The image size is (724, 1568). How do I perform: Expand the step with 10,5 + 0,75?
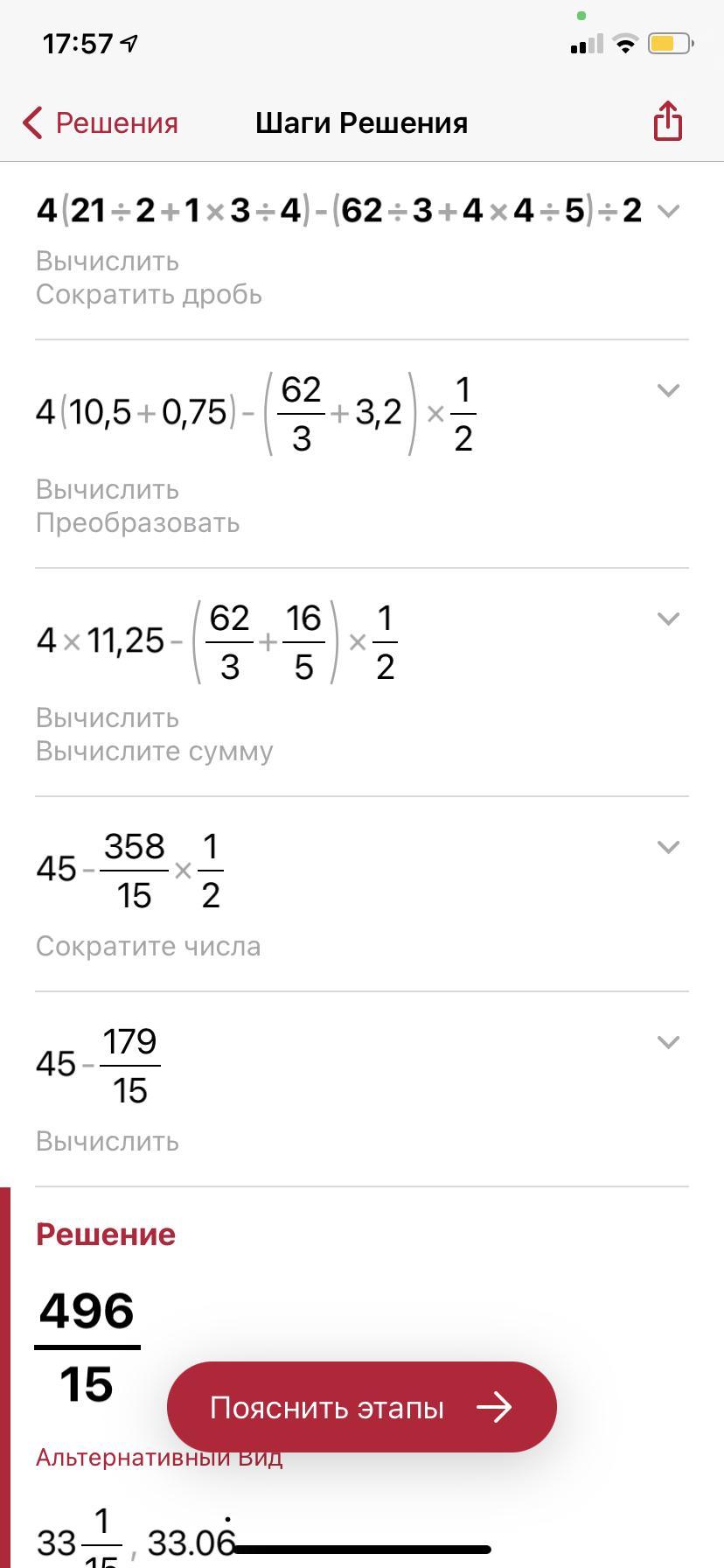pyautogui.click(x=668, y=390)
